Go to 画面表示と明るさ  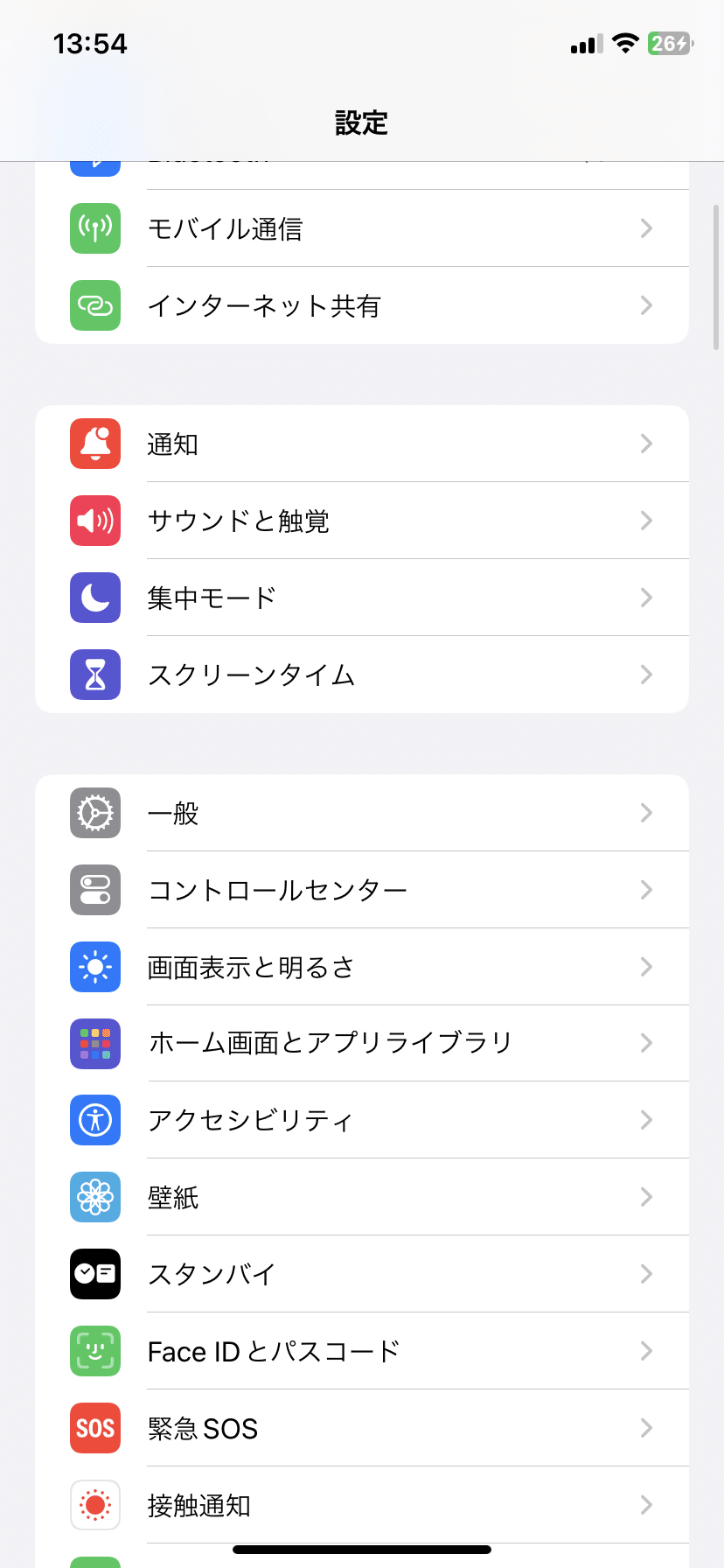coord(362,967)
